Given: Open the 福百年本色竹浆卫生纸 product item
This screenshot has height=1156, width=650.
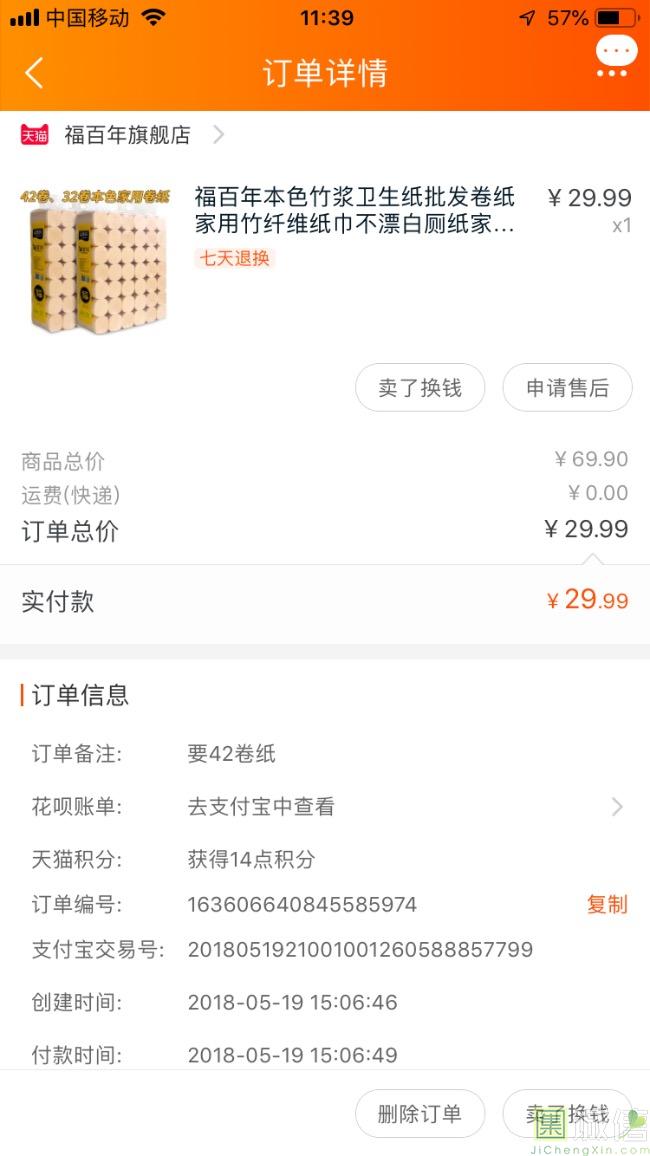Looking at the screenshot, I should (x=354, y=210).
